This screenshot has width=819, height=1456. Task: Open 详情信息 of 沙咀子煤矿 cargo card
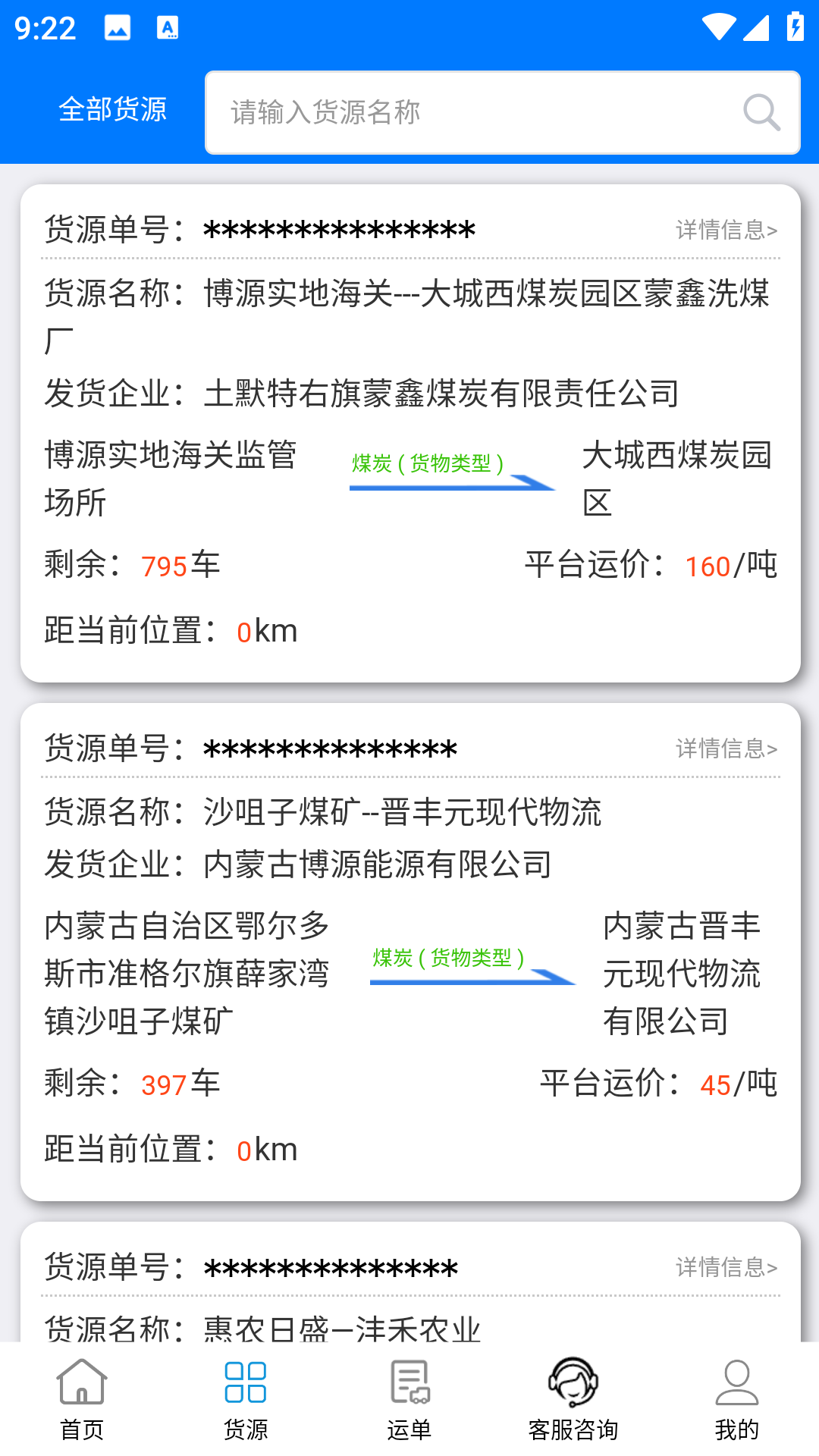pos(725,748)
